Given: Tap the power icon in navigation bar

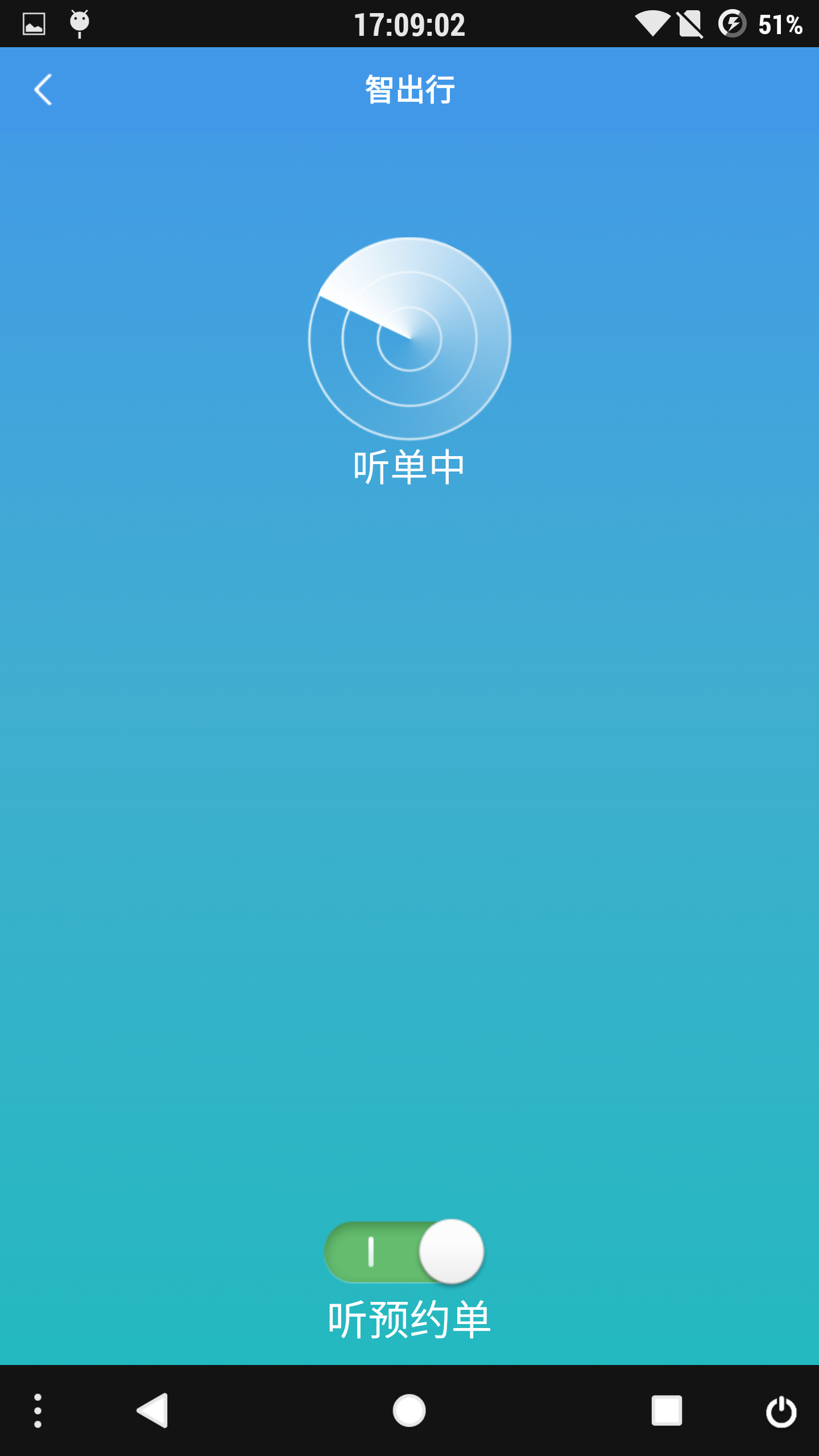Looking at the screenshot, I should coord(781,1410).
